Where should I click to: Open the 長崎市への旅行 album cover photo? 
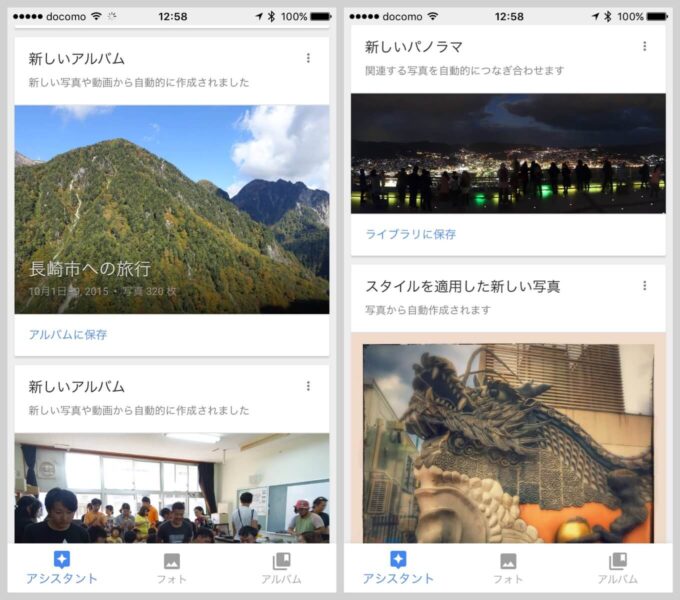click(x=172, y=209)
